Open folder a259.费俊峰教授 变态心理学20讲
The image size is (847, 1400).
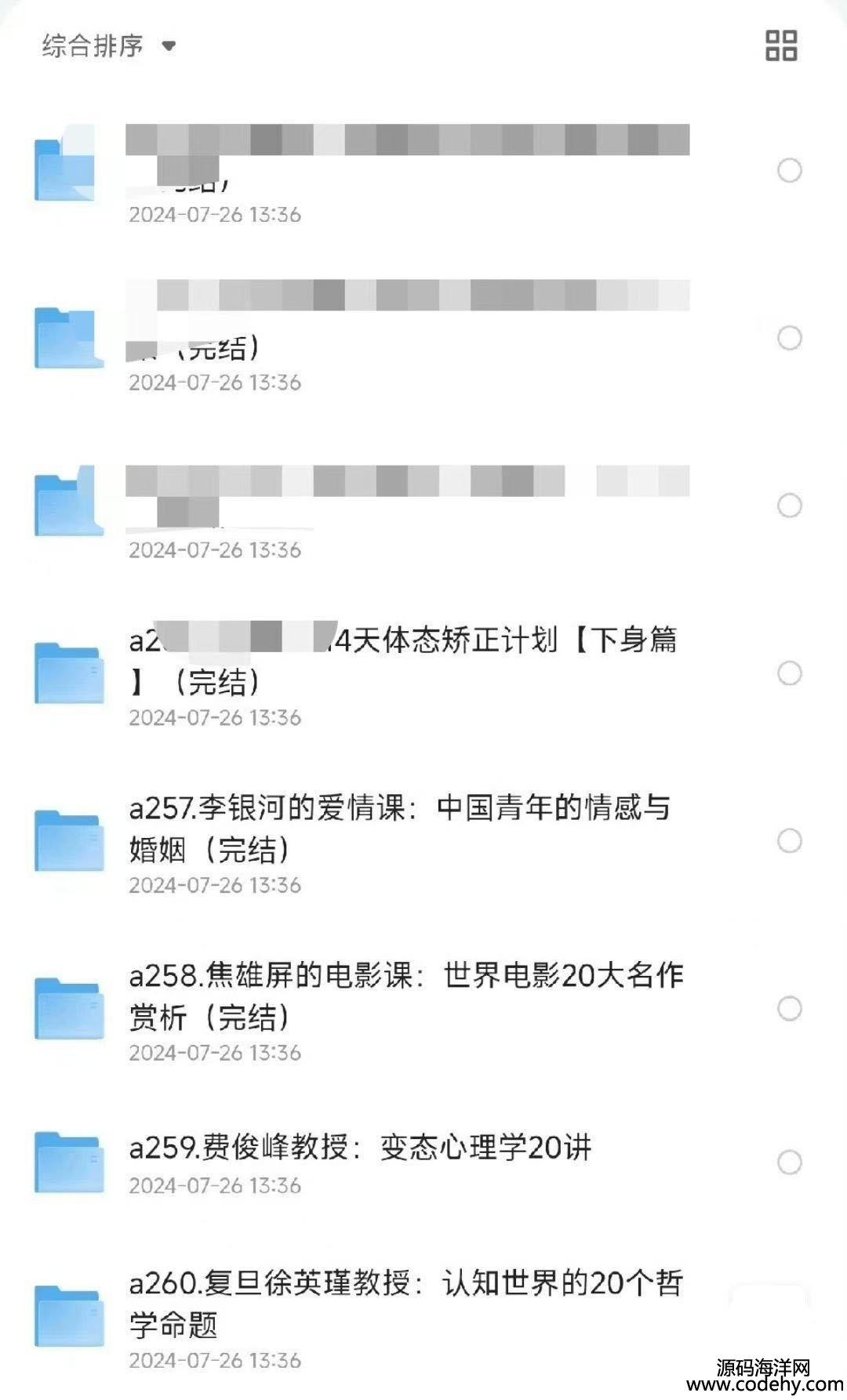tap(361, 1148)
